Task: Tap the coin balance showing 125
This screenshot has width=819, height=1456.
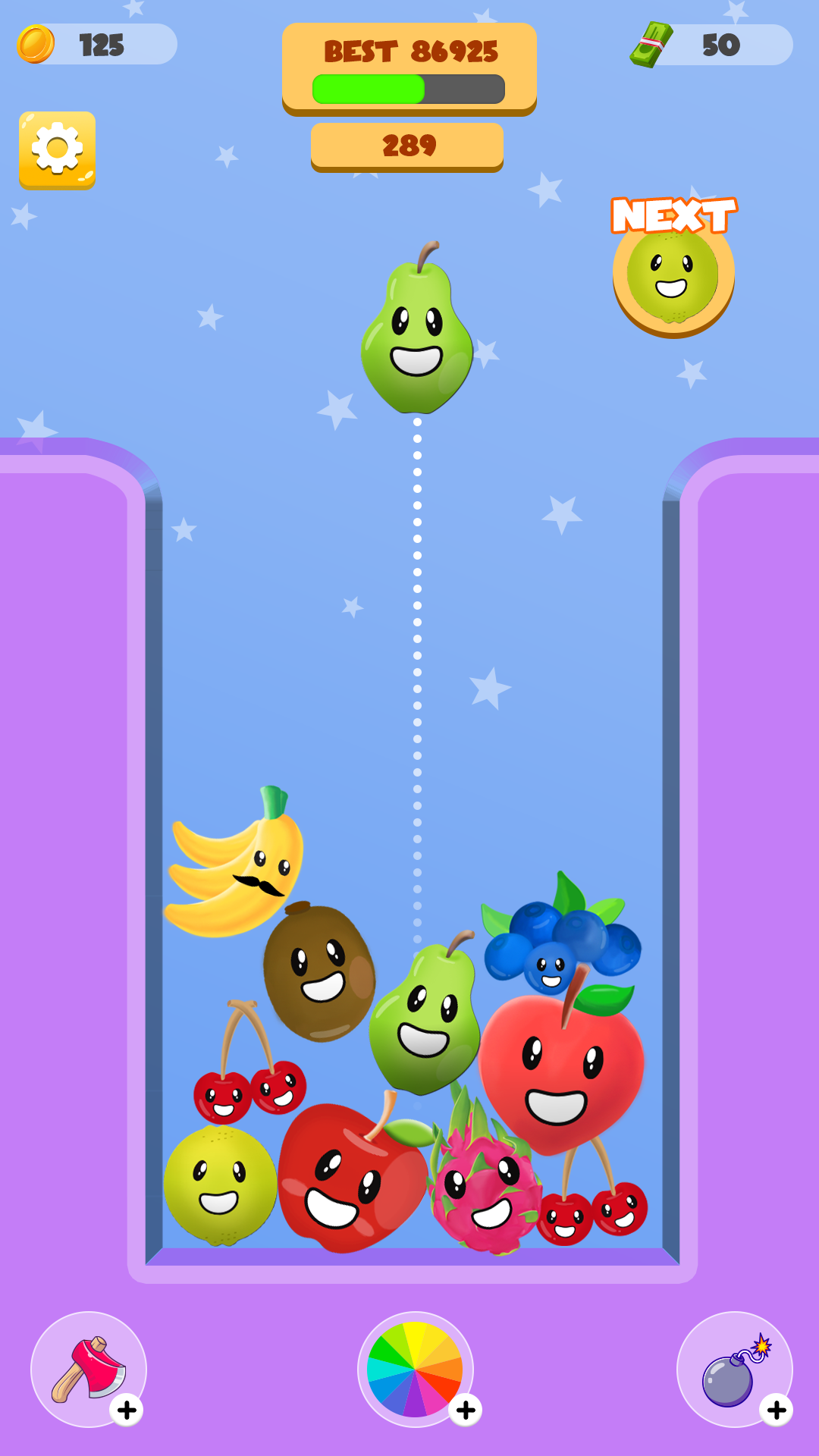Action: coord(97,45)
